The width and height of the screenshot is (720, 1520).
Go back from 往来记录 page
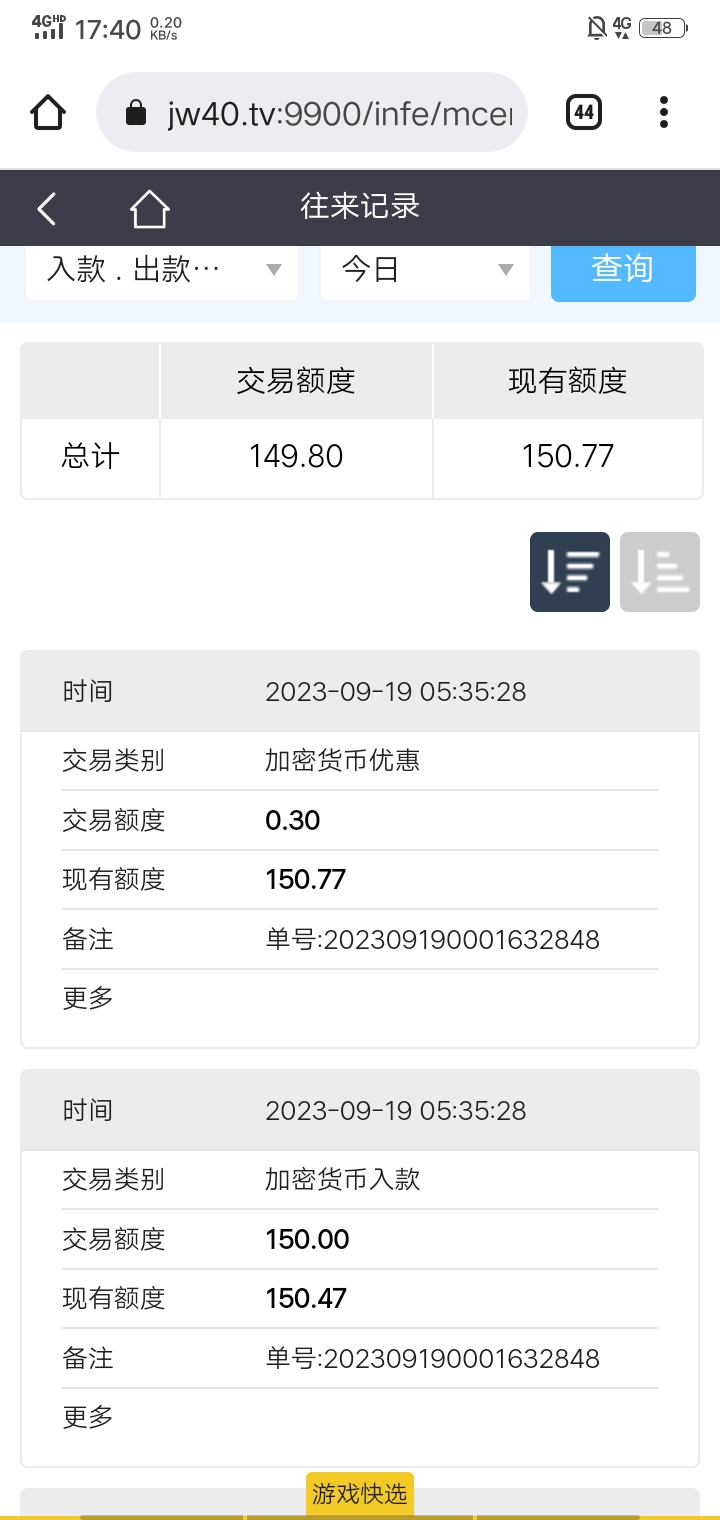[46, 208]
